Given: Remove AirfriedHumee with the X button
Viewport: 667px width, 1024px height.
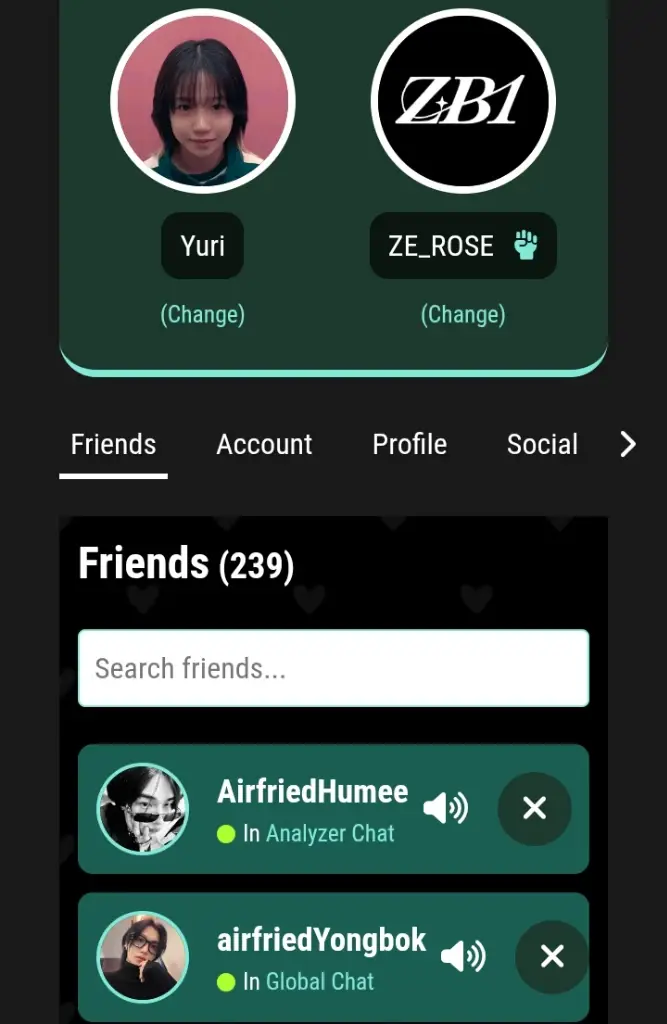Looking at the screenshot, I should pyautogui.click(x=534, y=808).
